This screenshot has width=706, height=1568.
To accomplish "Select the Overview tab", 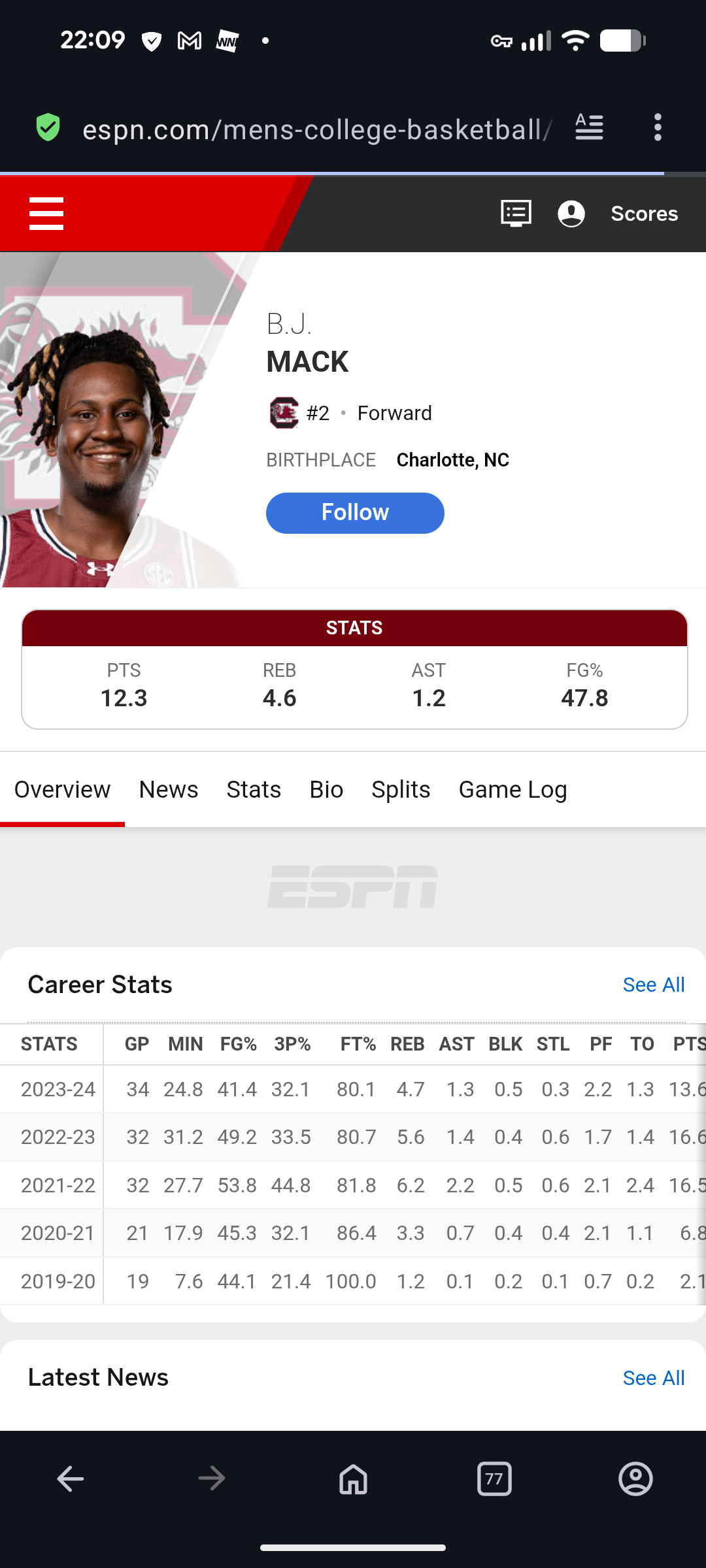I will click(x=62, y=790).
